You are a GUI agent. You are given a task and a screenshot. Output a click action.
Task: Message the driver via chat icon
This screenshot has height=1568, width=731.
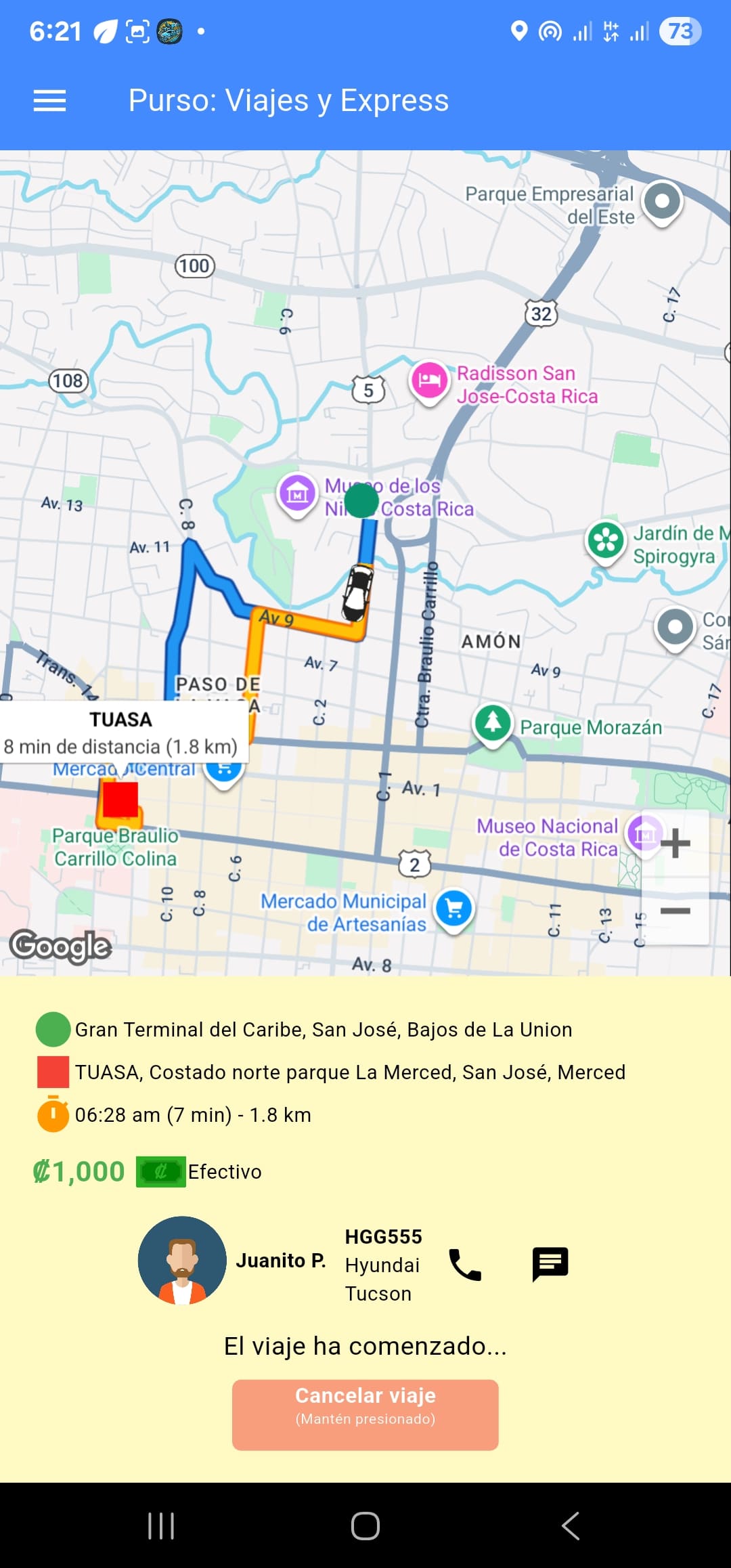click(550, 1264)
